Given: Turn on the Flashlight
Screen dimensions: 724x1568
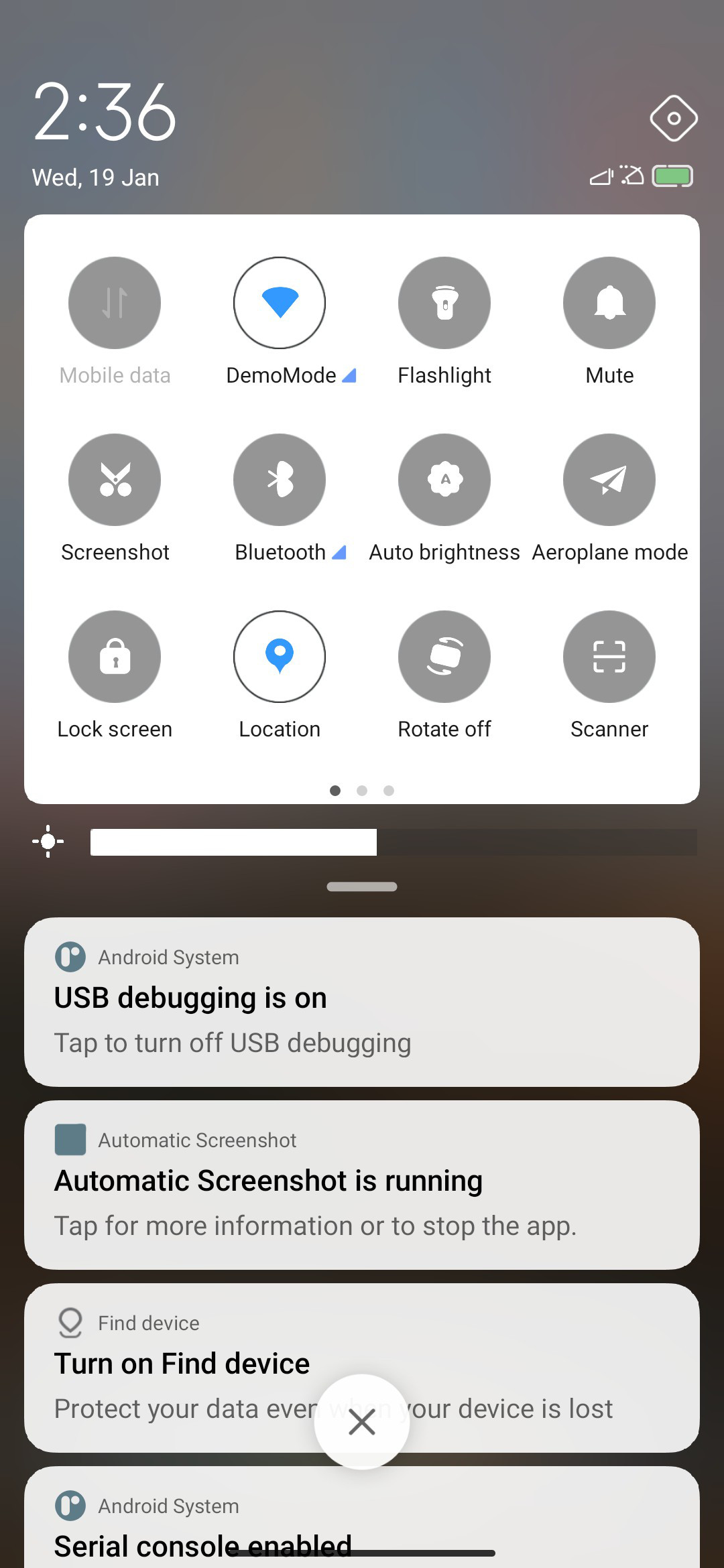Looking at the screenshot, I should coord(444,303).
